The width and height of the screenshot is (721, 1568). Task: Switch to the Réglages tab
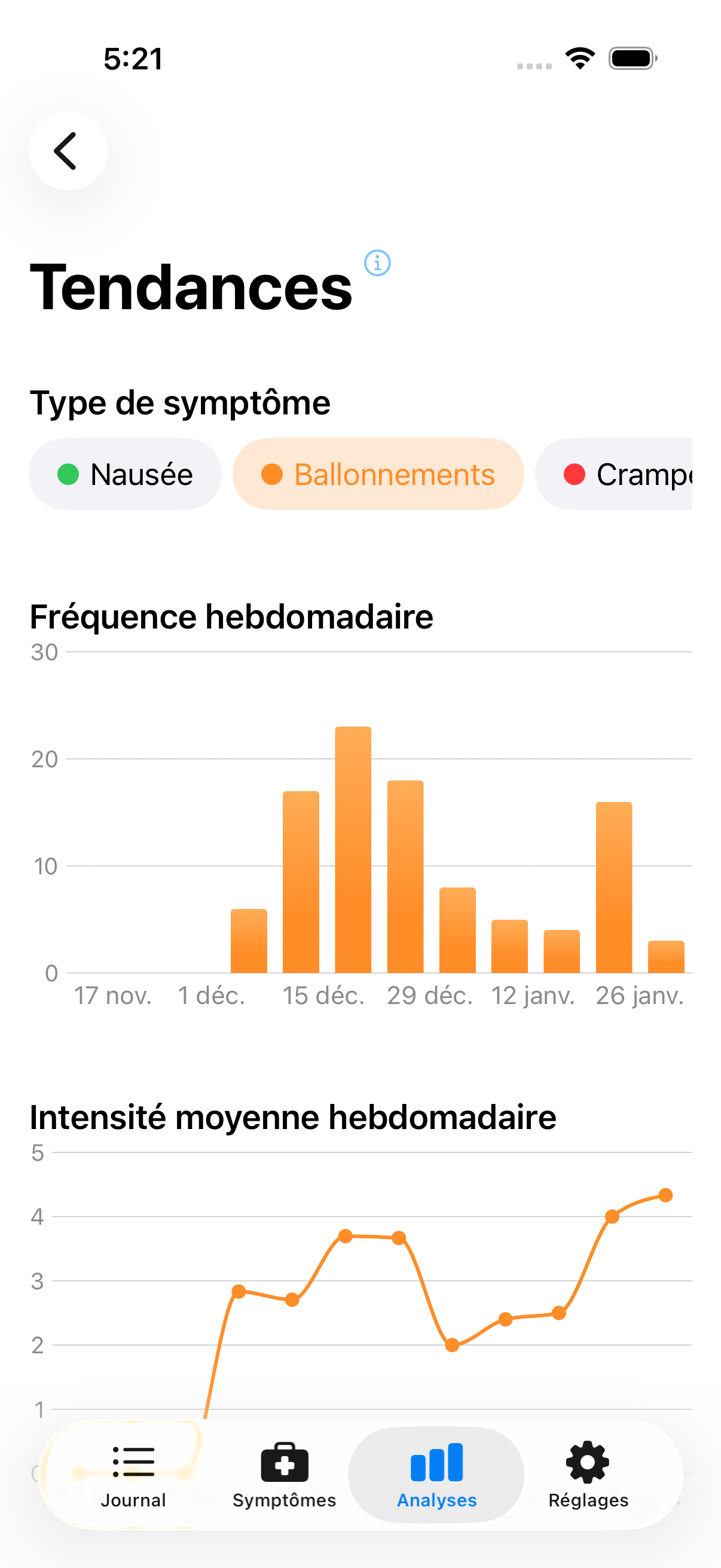(x=587, y=1479)
